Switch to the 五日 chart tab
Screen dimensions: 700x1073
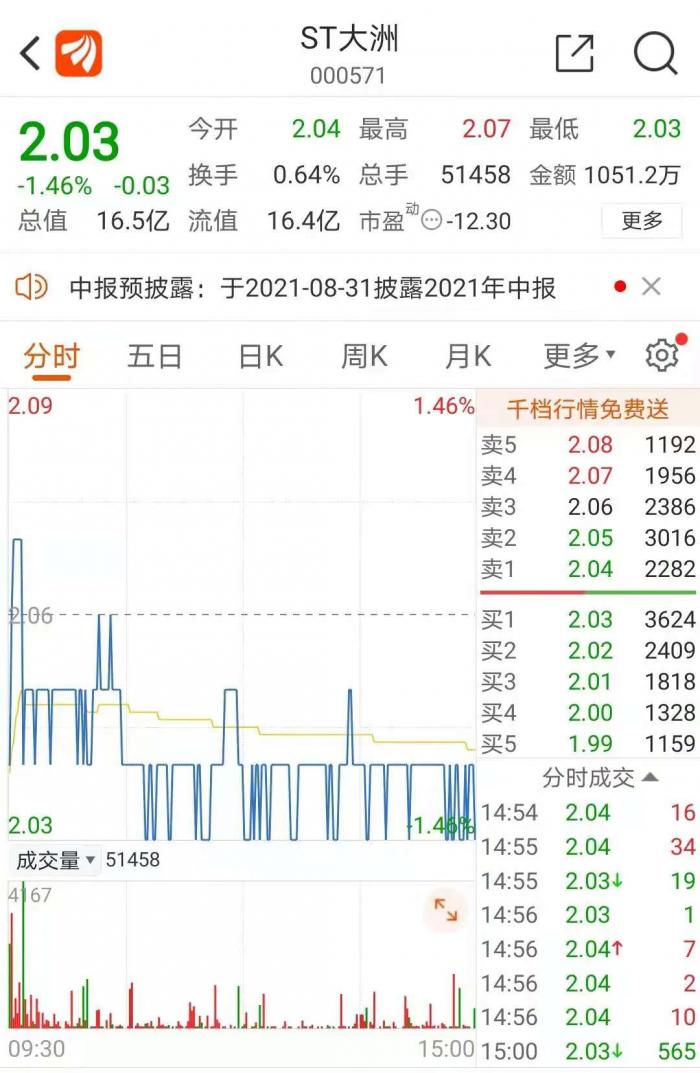(154, 356)
